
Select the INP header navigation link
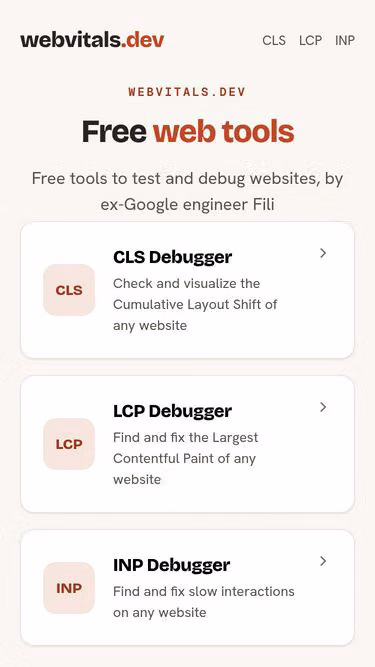click(345, 40)
